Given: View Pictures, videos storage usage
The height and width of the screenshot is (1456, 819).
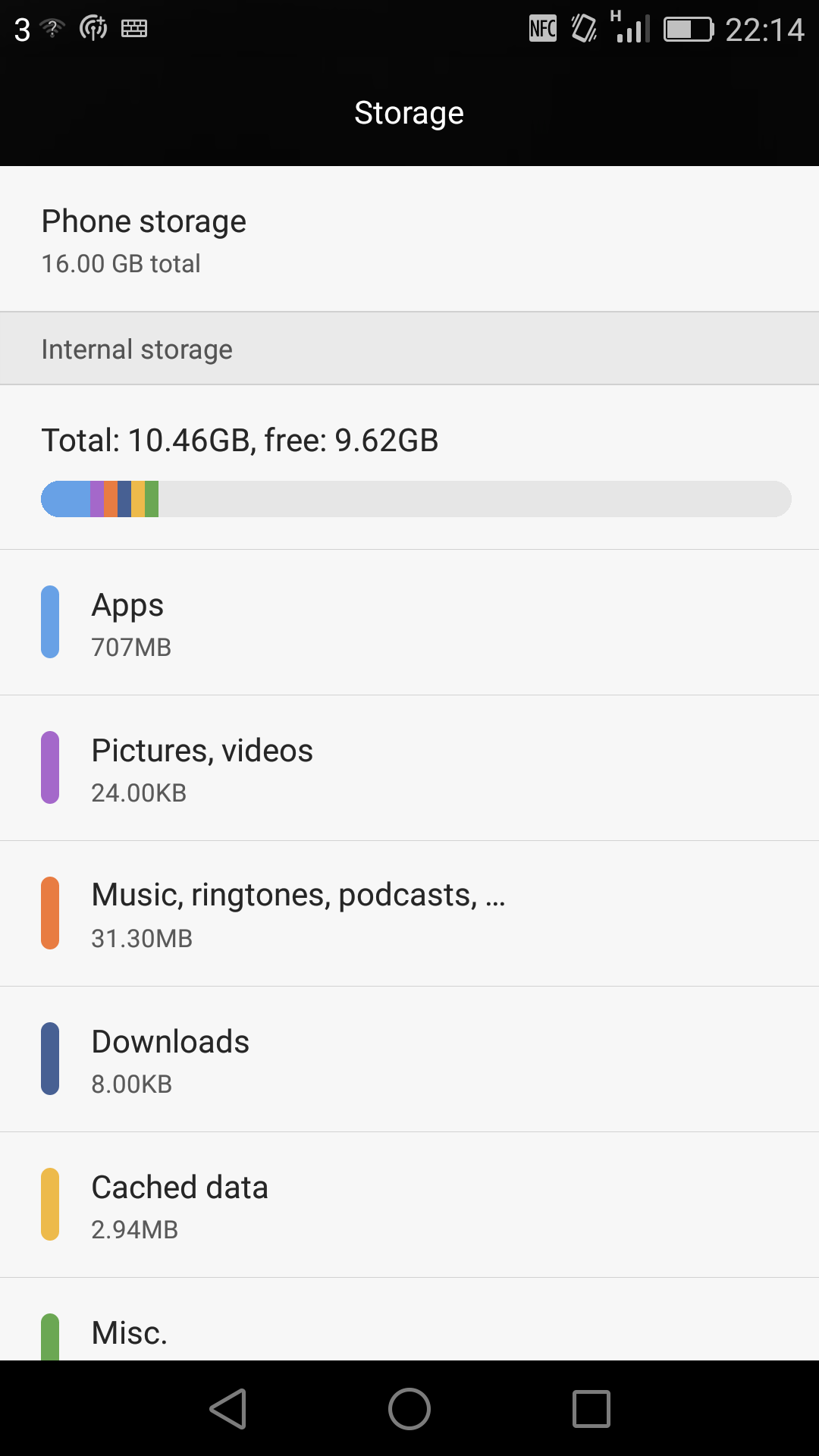Looking at the screenshot, I should coord(409,768).
